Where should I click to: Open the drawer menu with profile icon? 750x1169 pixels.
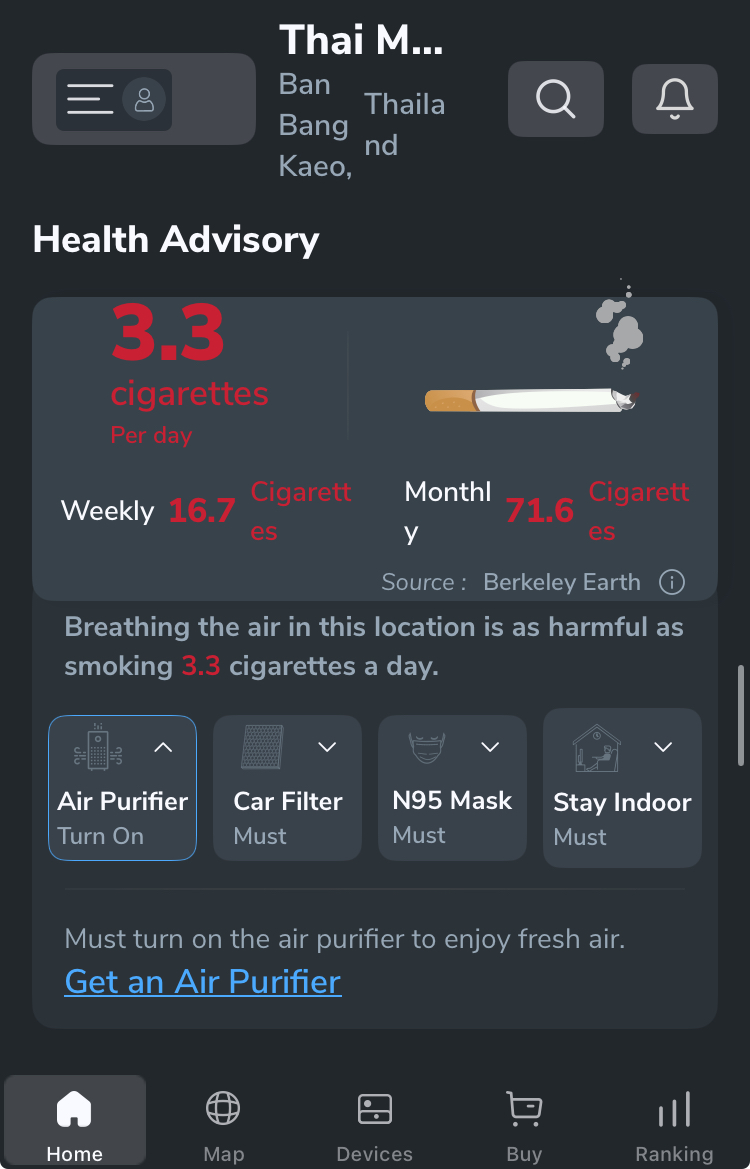click(114, 99)
